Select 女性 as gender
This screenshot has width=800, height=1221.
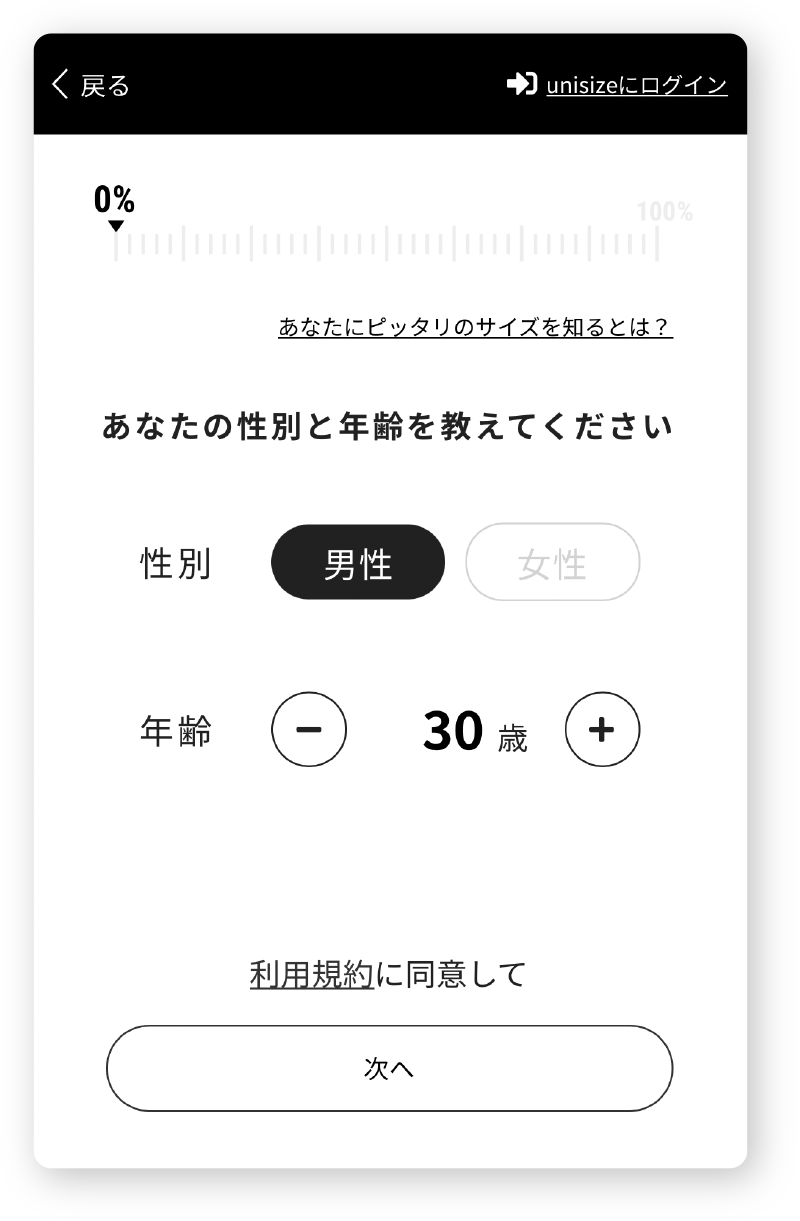coord(552,563)
